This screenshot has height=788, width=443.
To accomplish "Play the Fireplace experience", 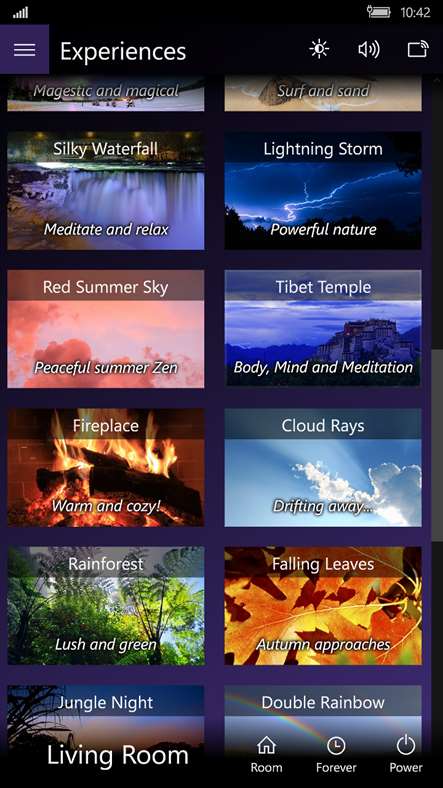I will (x=106, y=467).
